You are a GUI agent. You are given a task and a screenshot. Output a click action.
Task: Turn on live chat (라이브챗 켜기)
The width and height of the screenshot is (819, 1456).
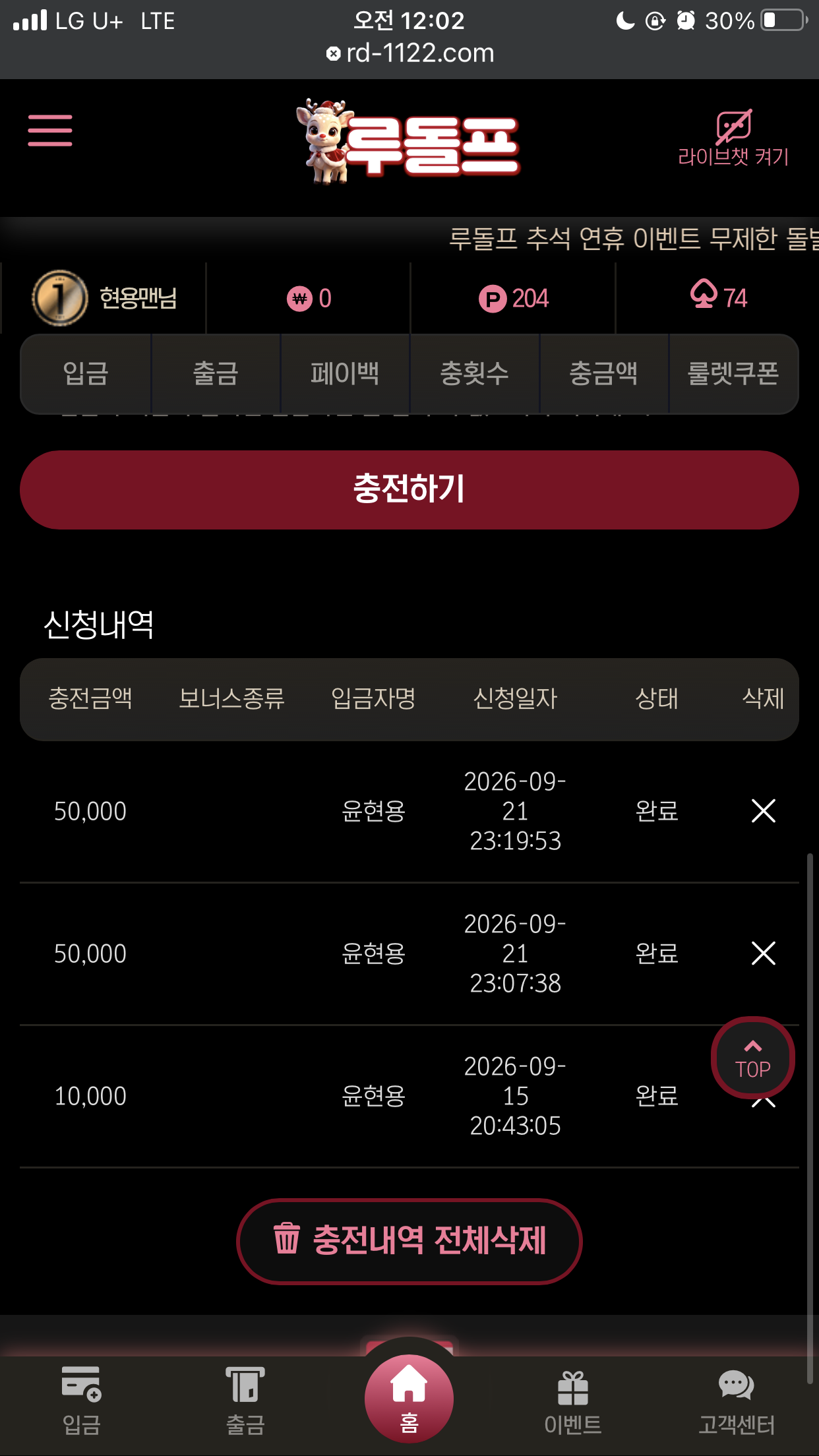coord(733,138)
